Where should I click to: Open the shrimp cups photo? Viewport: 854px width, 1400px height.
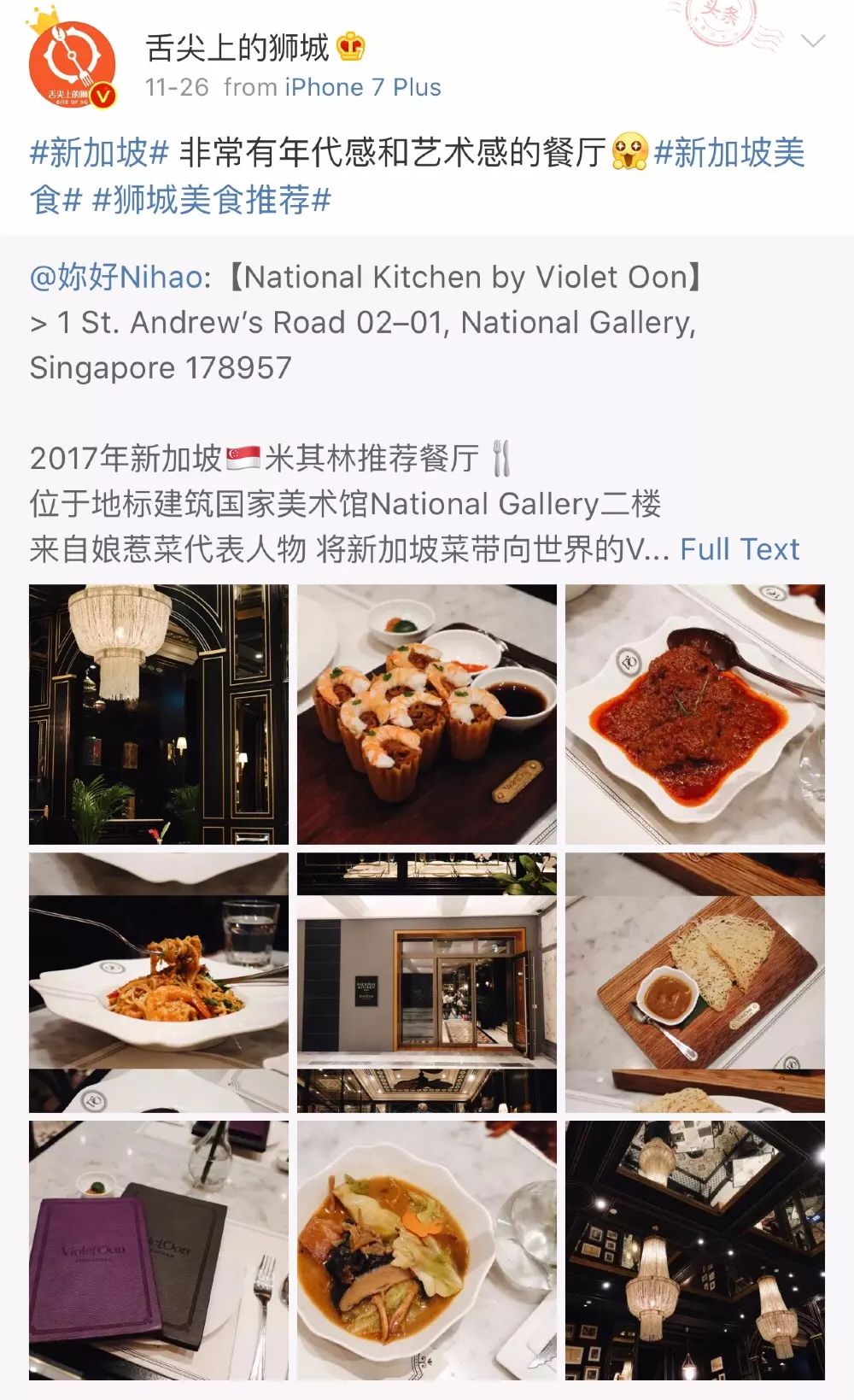click(426, 714)
